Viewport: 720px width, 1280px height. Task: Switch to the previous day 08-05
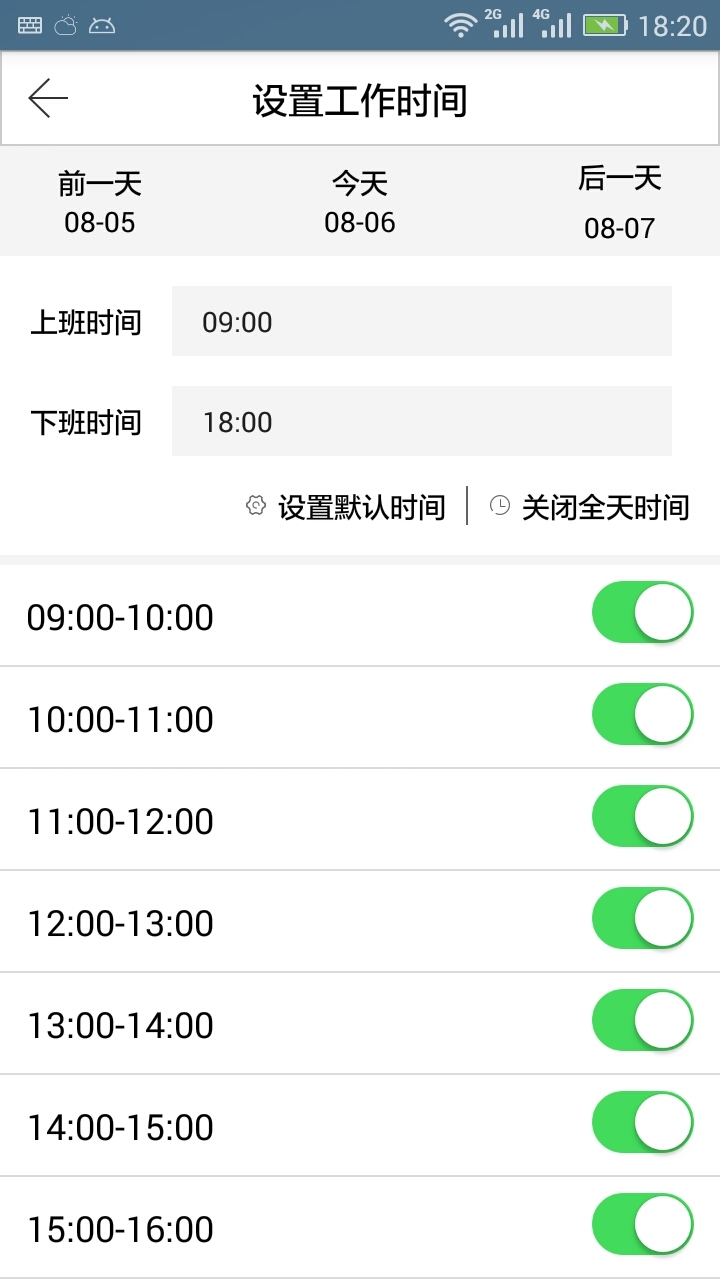point(100,202)
